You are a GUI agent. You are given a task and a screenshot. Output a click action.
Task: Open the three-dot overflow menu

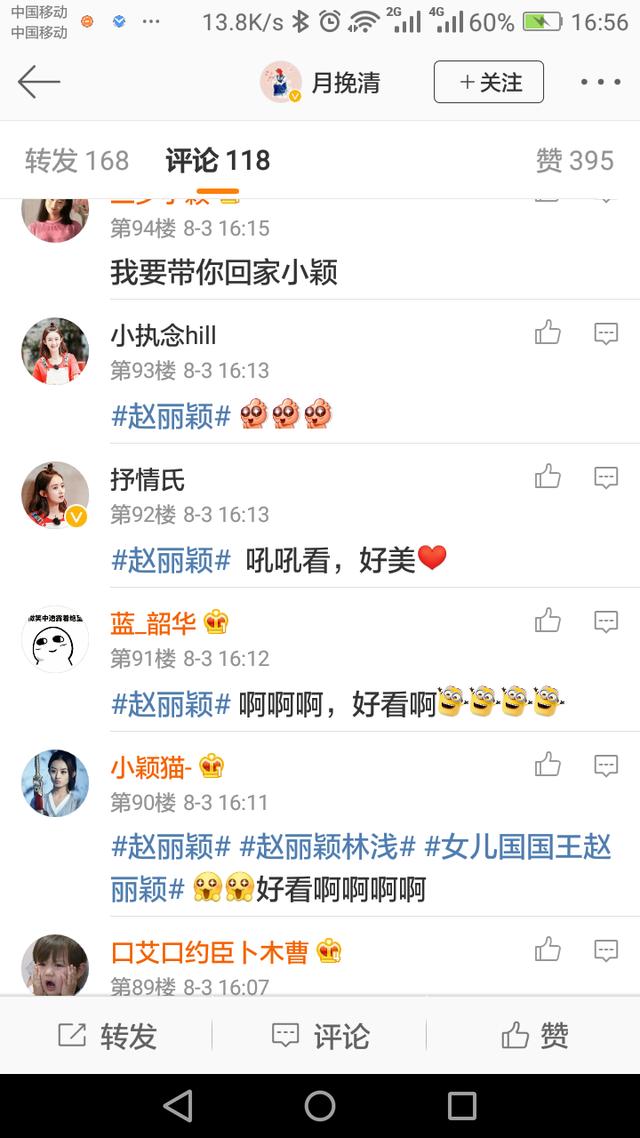pos(600,82)
